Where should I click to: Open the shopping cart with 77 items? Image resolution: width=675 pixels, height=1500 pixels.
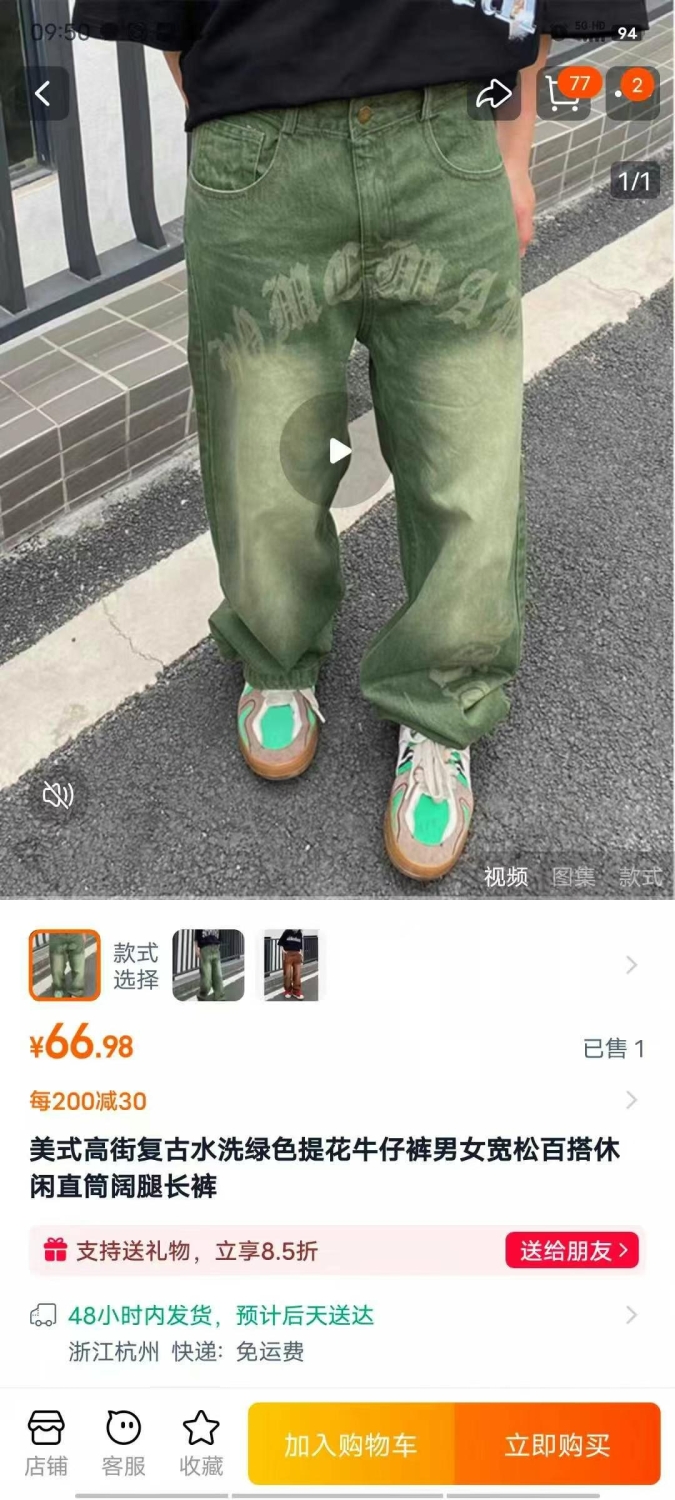pos(564,94)
